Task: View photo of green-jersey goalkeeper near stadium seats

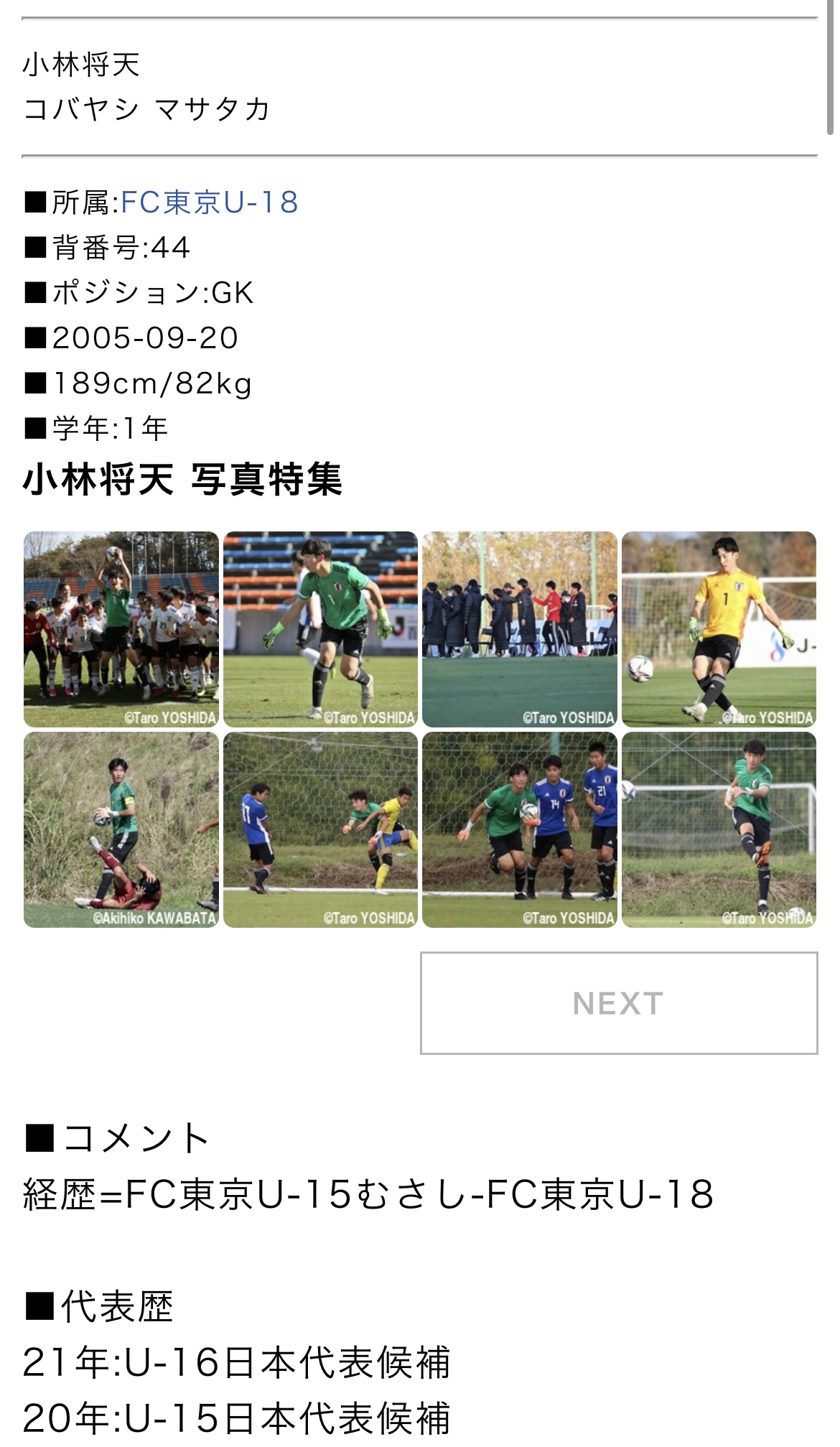Action: click(x=320, y=629)
